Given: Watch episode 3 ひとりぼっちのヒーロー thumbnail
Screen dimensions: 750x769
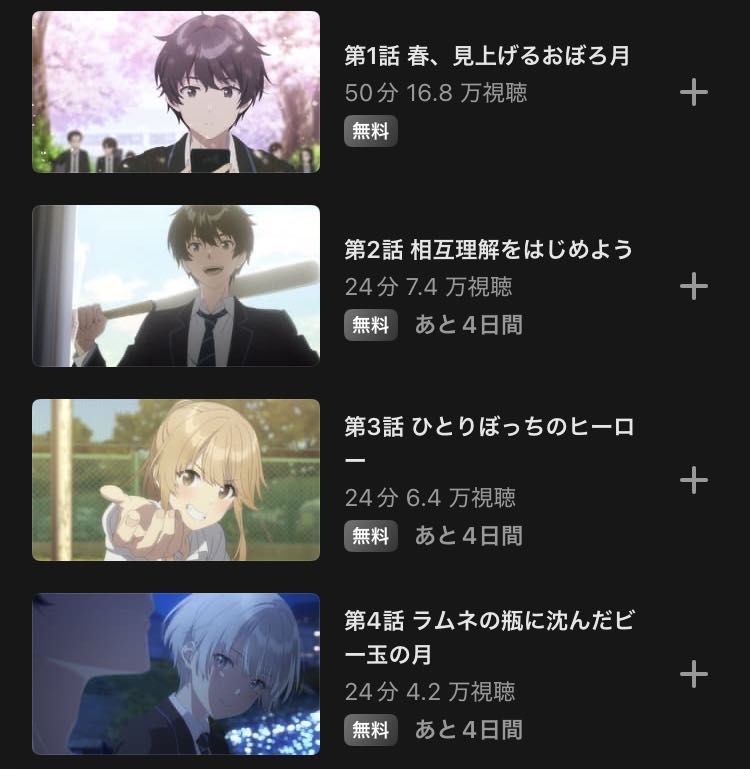Looking at the screenshot, I should pos(176,480).
